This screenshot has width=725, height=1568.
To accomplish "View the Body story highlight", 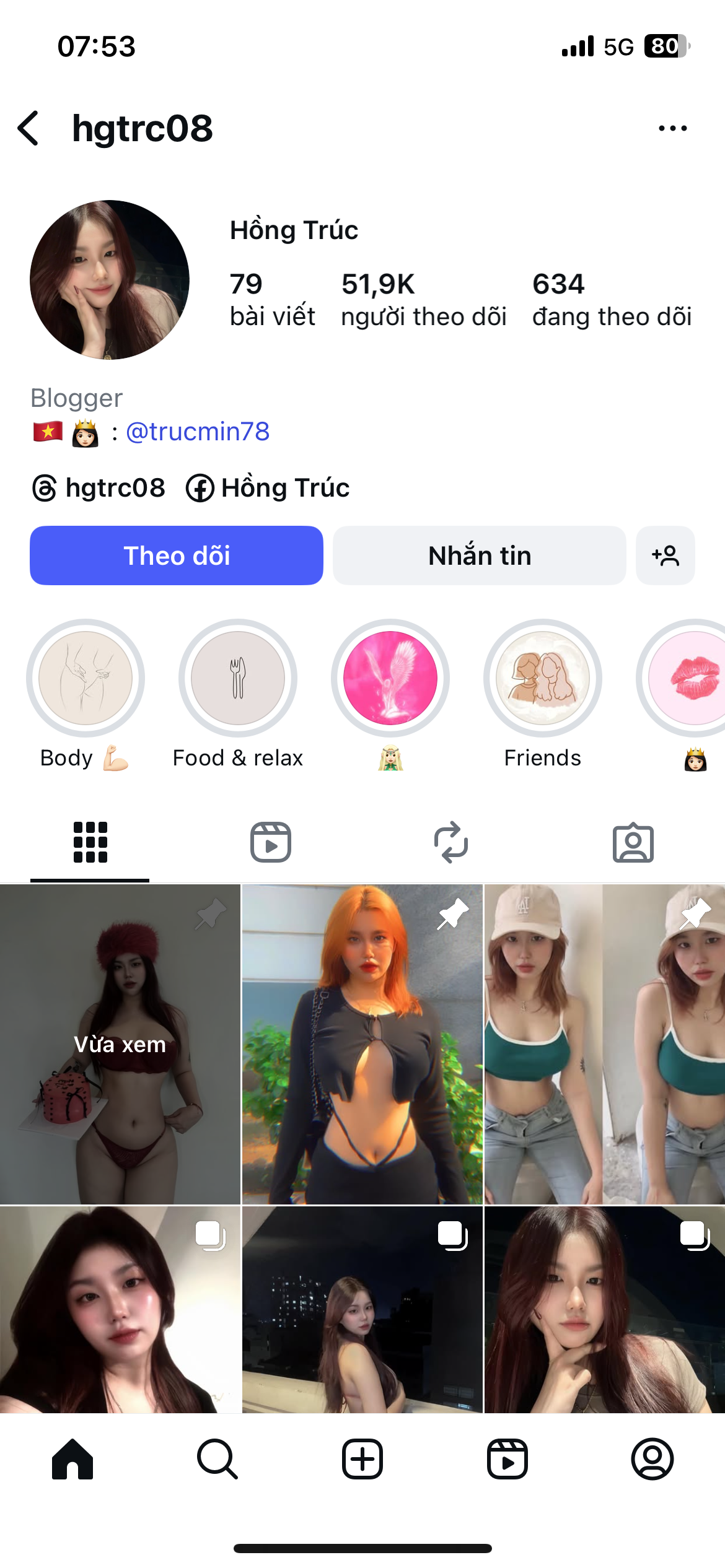I will 86,695.
